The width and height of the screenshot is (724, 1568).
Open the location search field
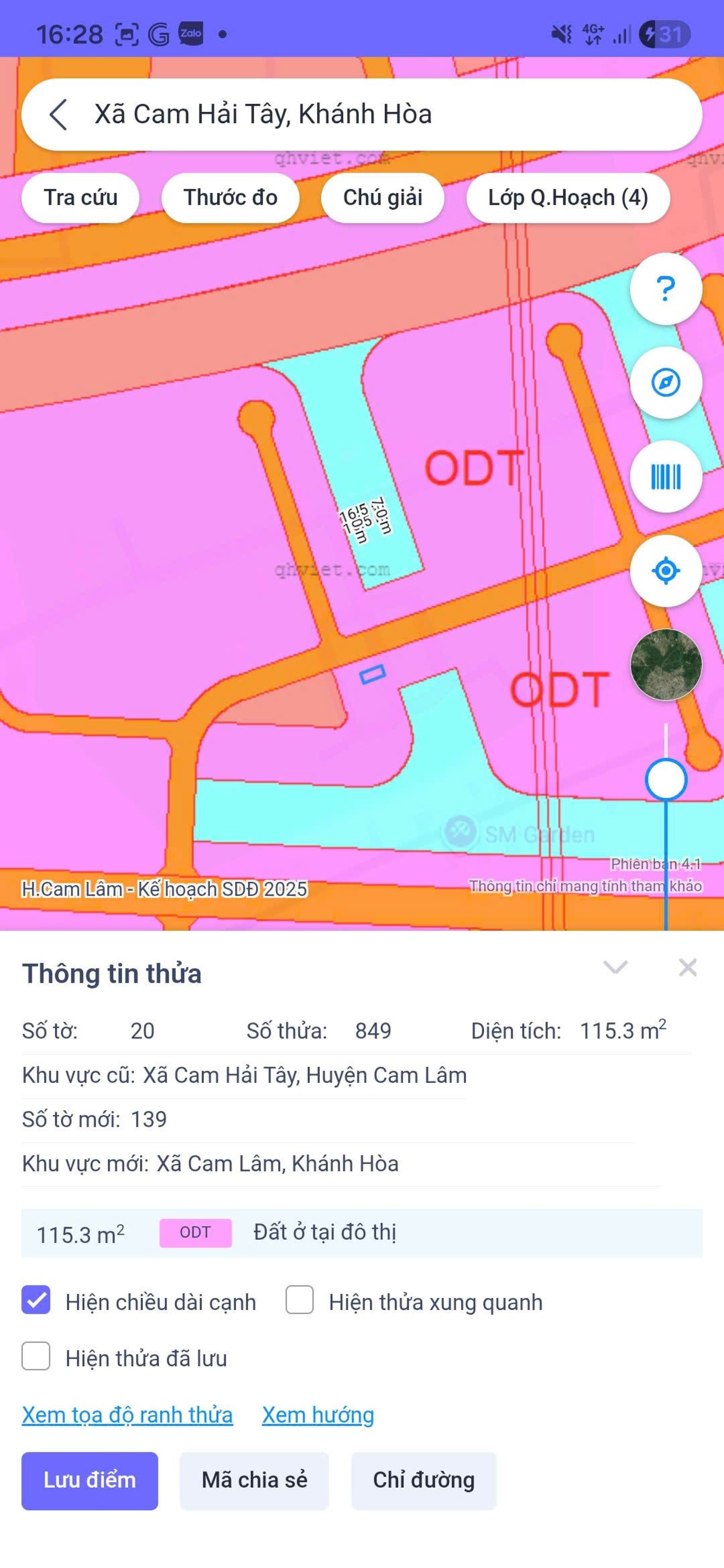pos(365,114)
